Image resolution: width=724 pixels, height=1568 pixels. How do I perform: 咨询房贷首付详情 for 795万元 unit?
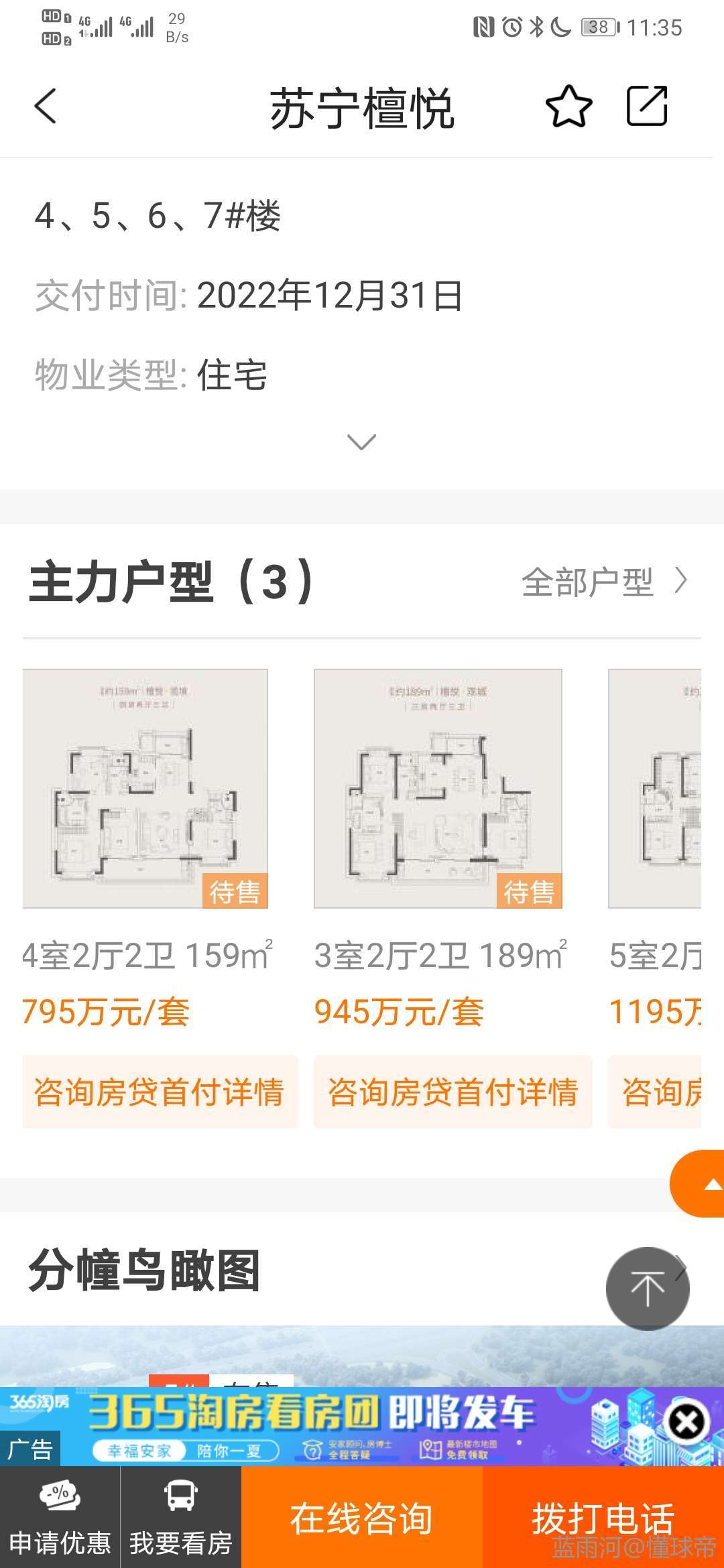160,1092
